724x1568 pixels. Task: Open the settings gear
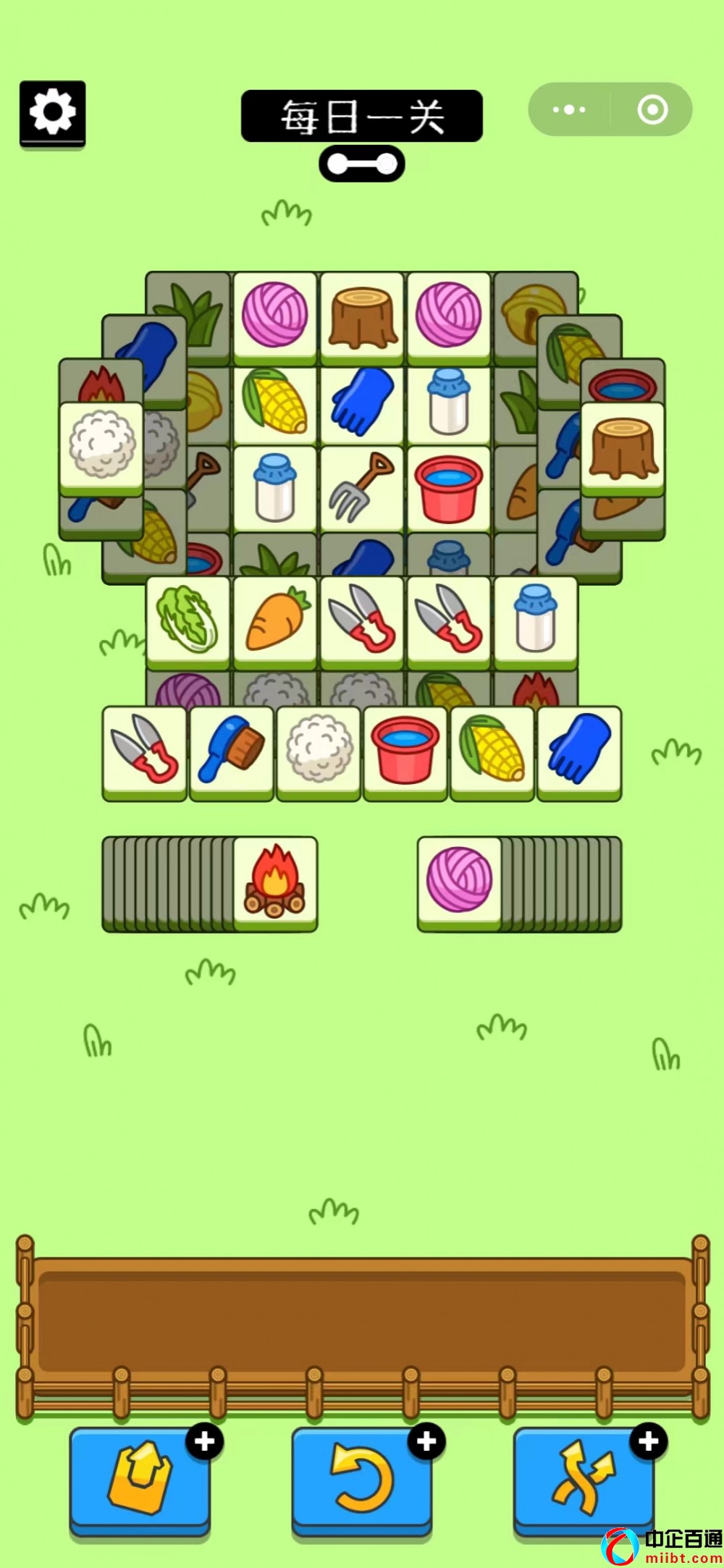(x=52, y=112)
